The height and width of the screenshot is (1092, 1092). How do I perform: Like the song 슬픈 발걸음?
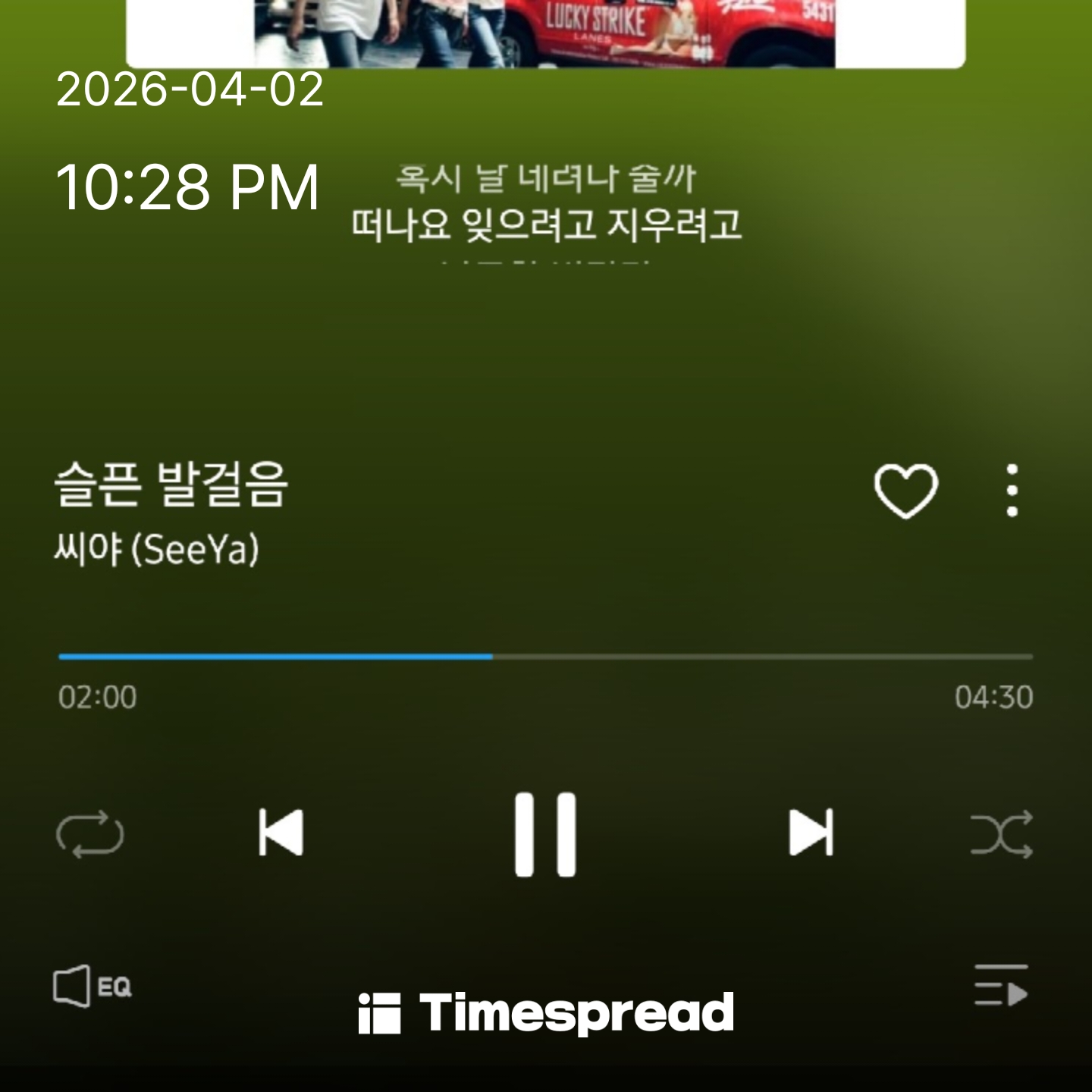[x=905, y=490]
